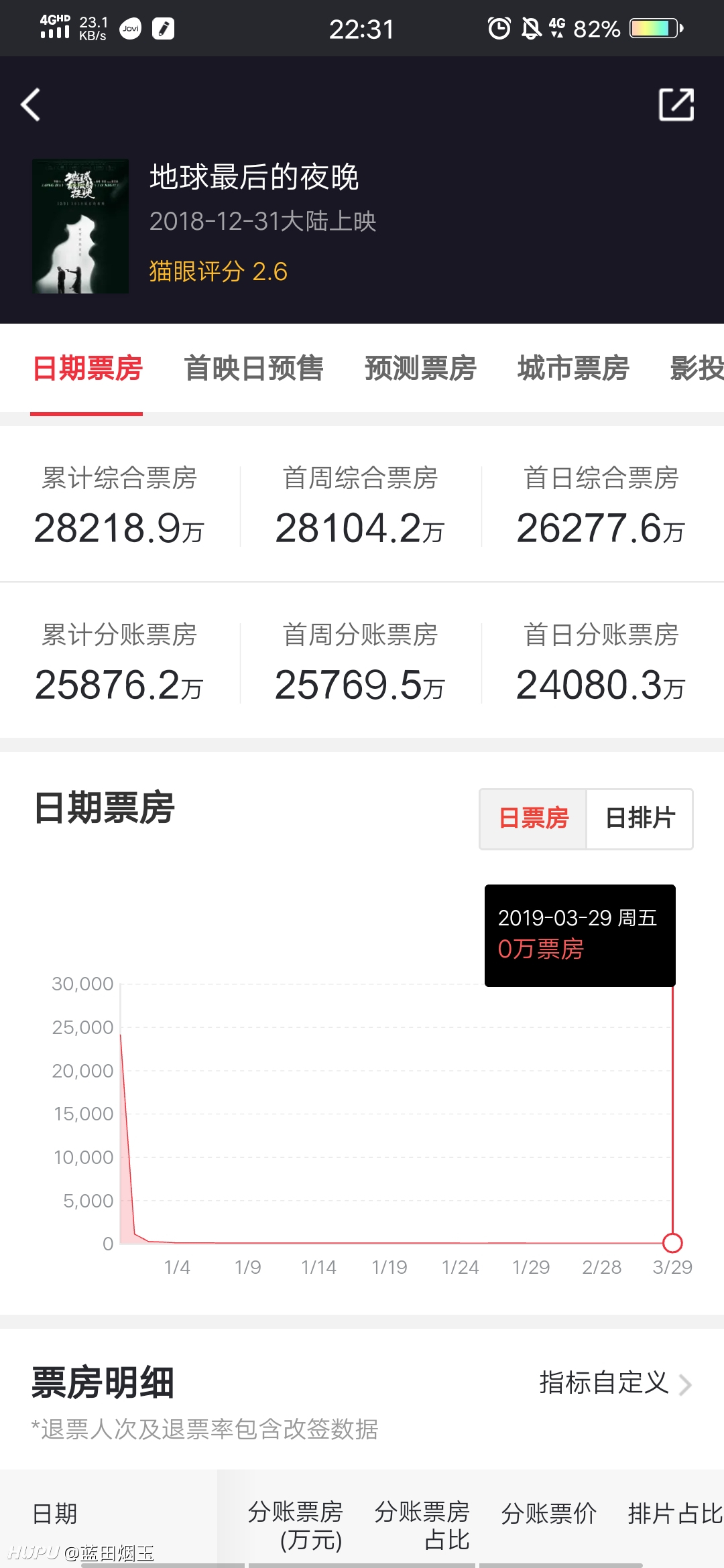
Task: Open 指标自定义 settings
Action: [615, 1383]
